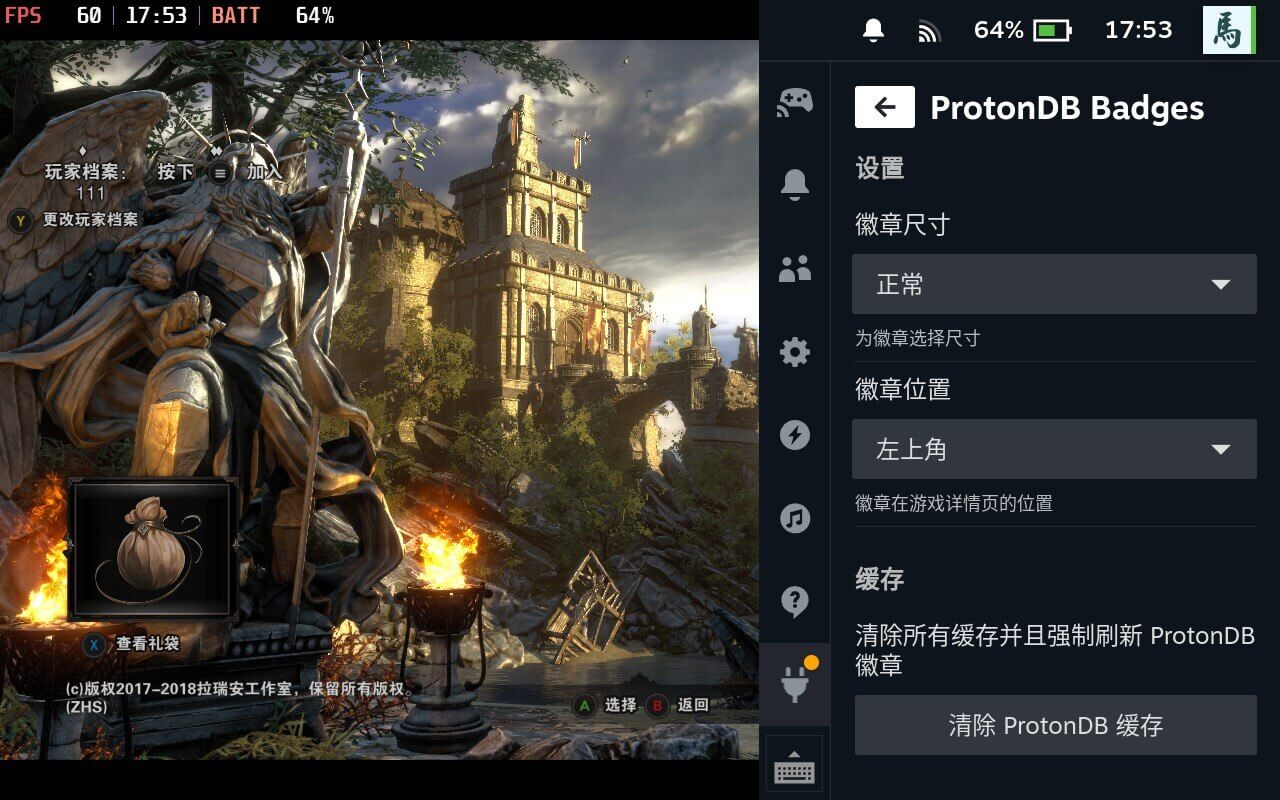The height and width of the screenshot is (800, 1280).
Task: Open the friends tab in sidebar
Action: (795, 268)
